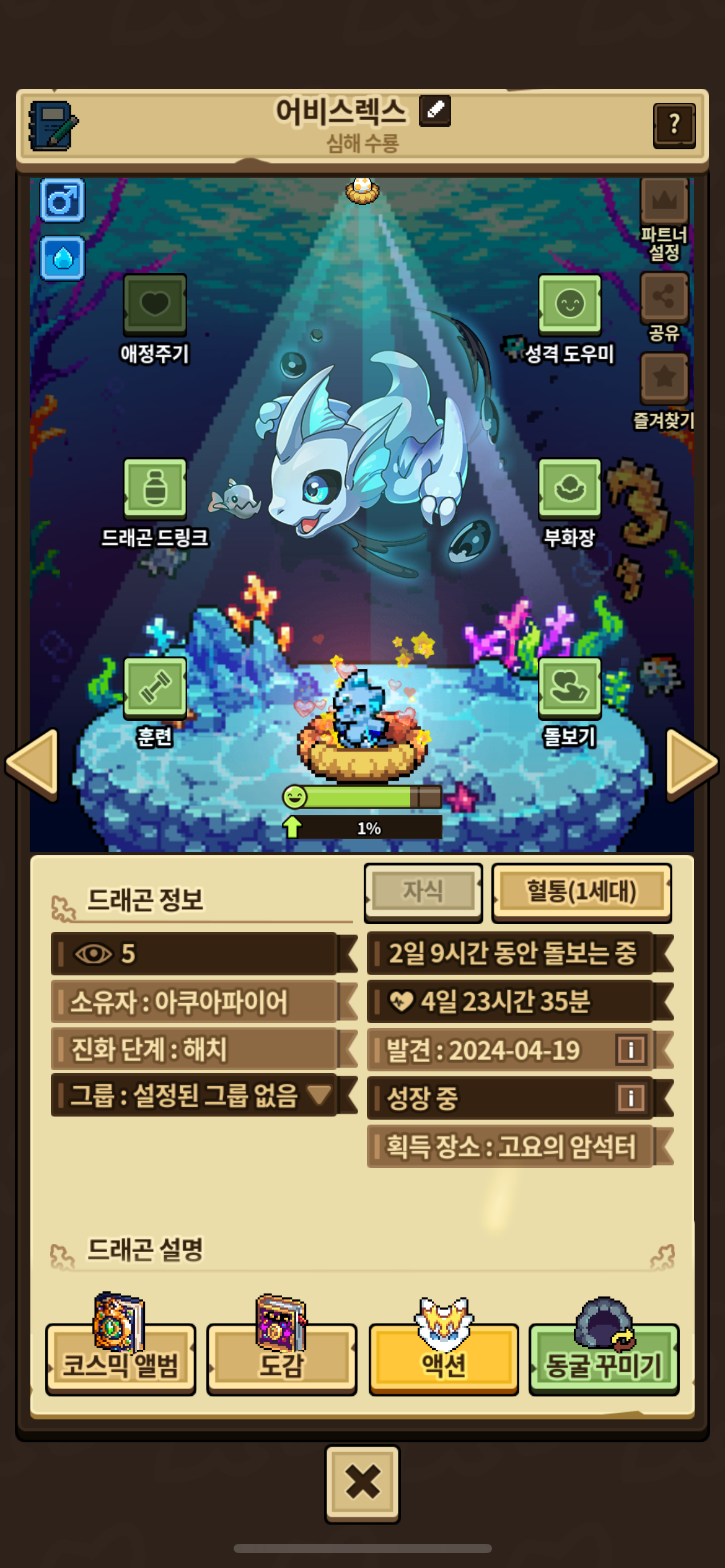Image resolution: width=725 pixels, height=1568 pixels.
Task: Open 성격 도우미 smiley button
Action: tap(569, 304)
